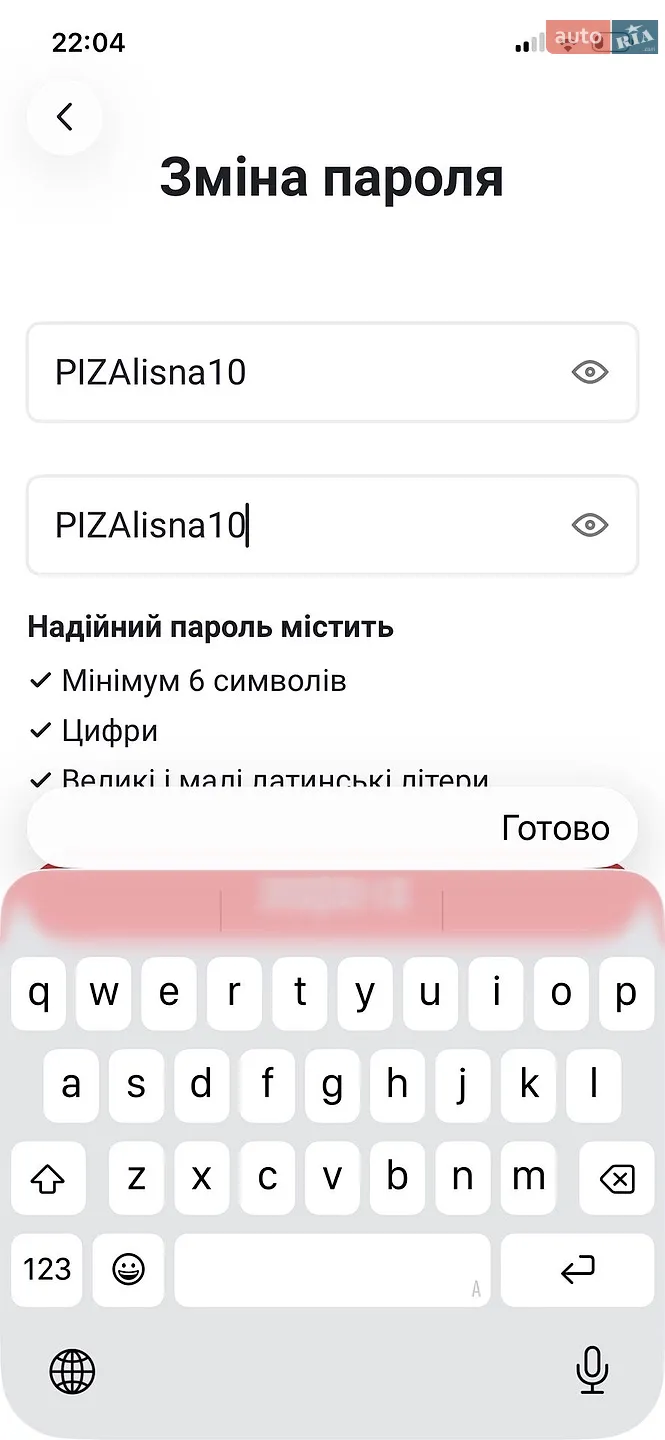Switch keyboard to 123 numbers layout
This screenshot has height=1440, width=665.
point(47,1270)
